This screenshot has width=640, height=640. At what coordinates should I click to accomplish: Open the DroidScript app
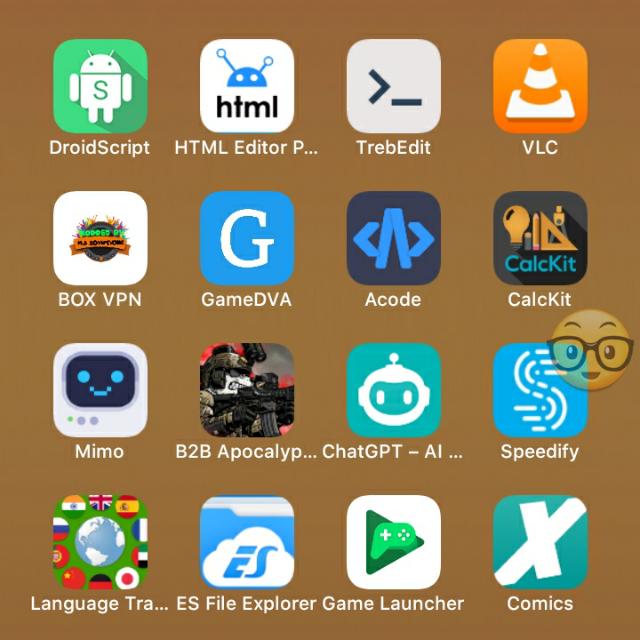(x=100, y=87)
